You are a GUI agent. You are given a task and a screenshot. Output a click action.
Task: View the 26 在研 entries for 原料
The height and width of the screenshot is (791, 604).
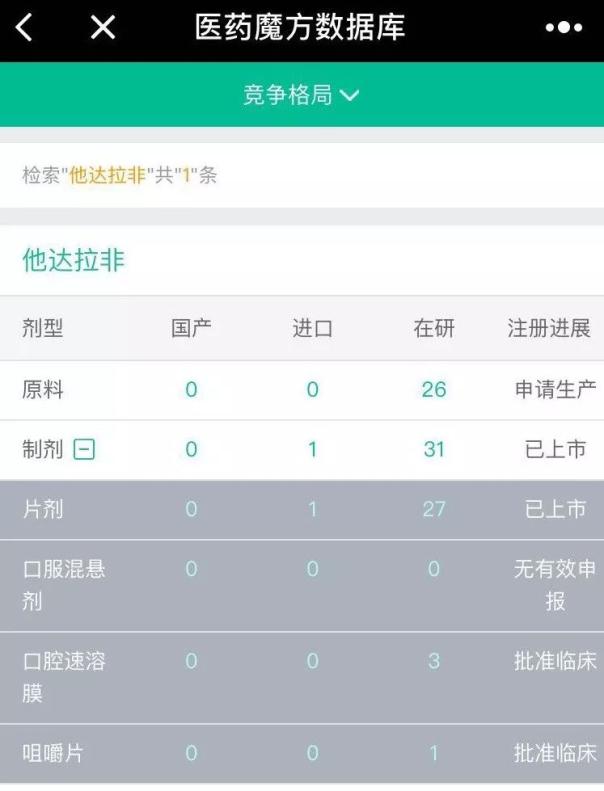click(x=433, y=389)
